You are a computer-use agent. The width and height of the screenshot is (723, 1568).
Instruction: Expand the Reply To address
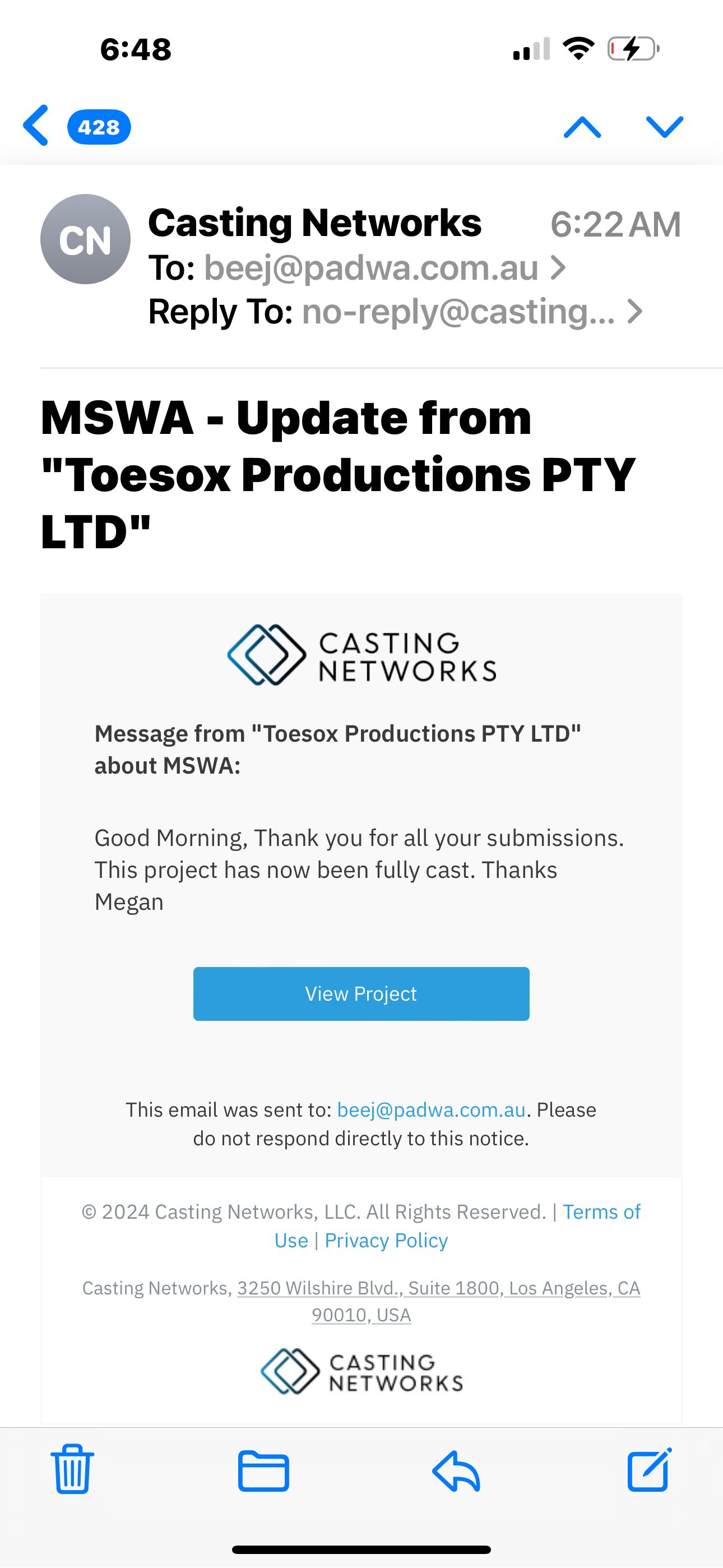pos(458,312)
